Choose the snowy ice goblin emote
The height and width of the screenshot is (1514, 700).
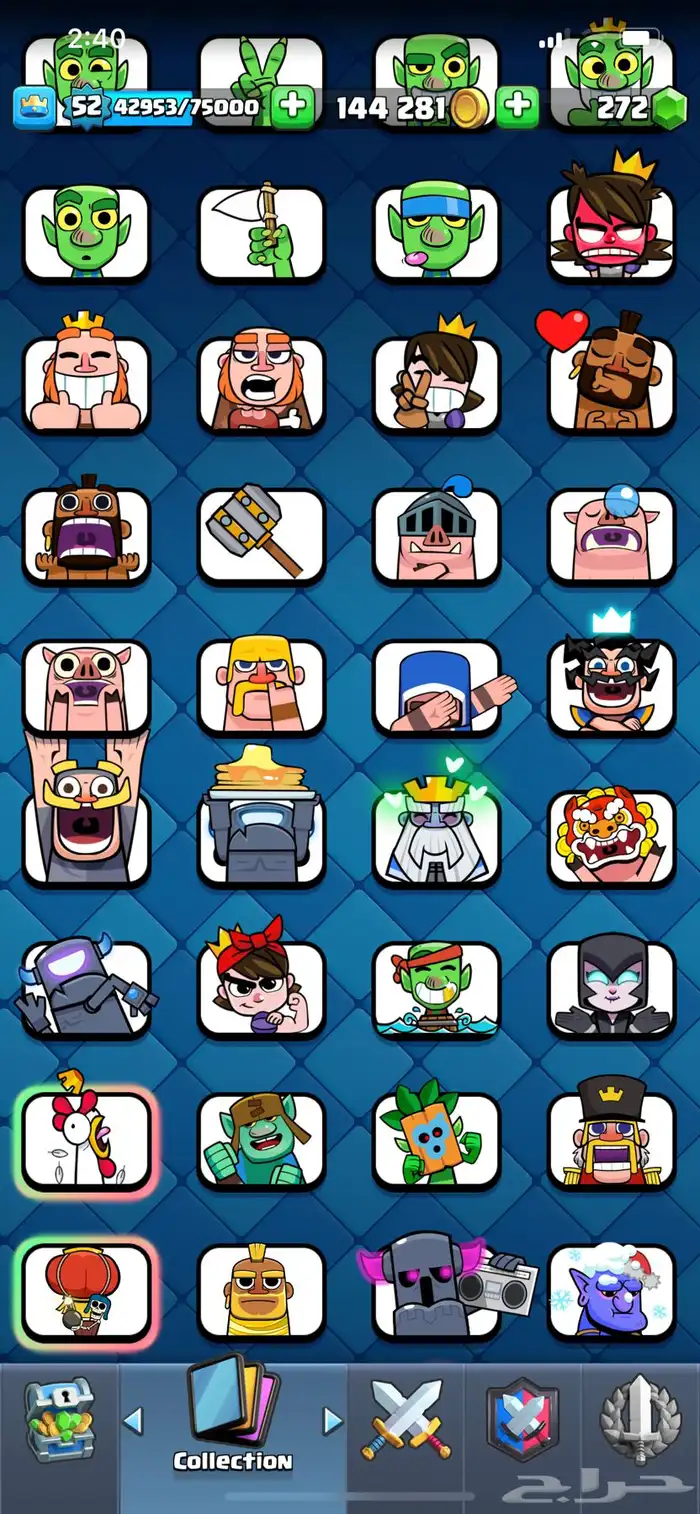coord(610,1290)
